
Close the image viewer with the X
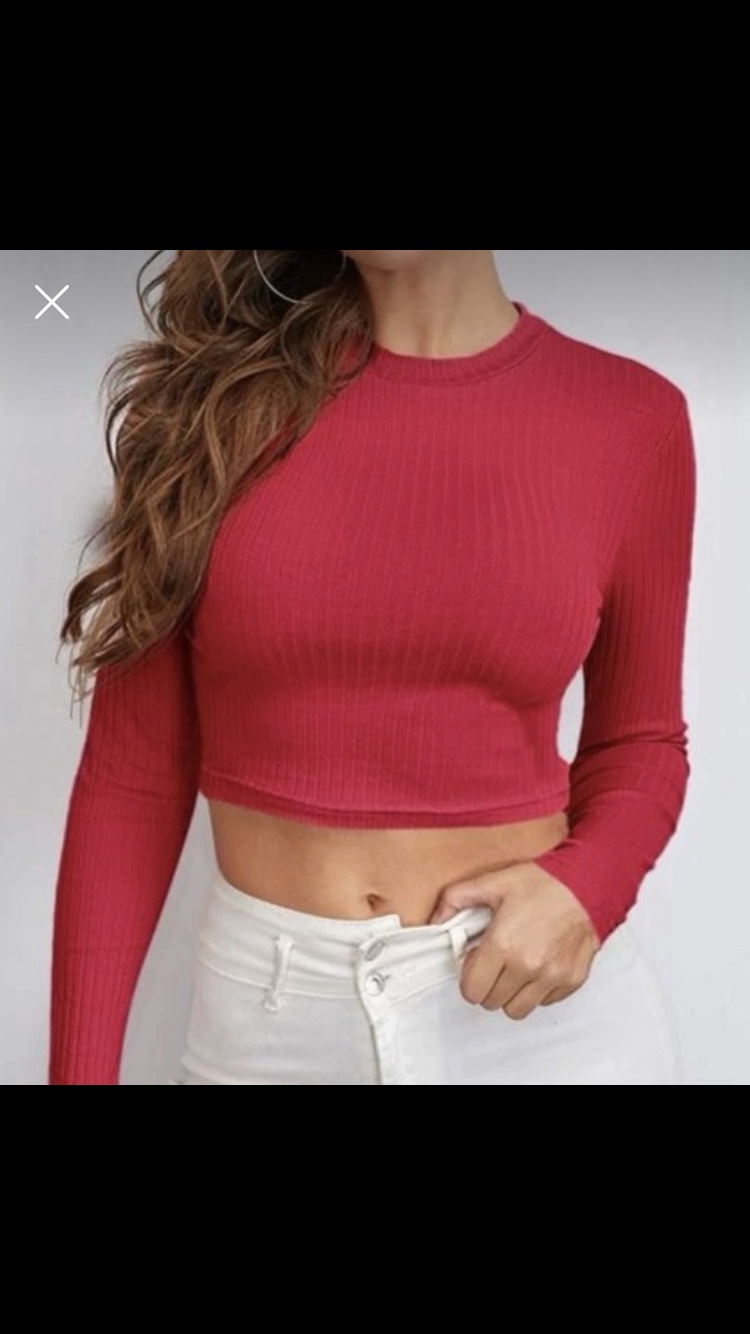coord(51,301)
